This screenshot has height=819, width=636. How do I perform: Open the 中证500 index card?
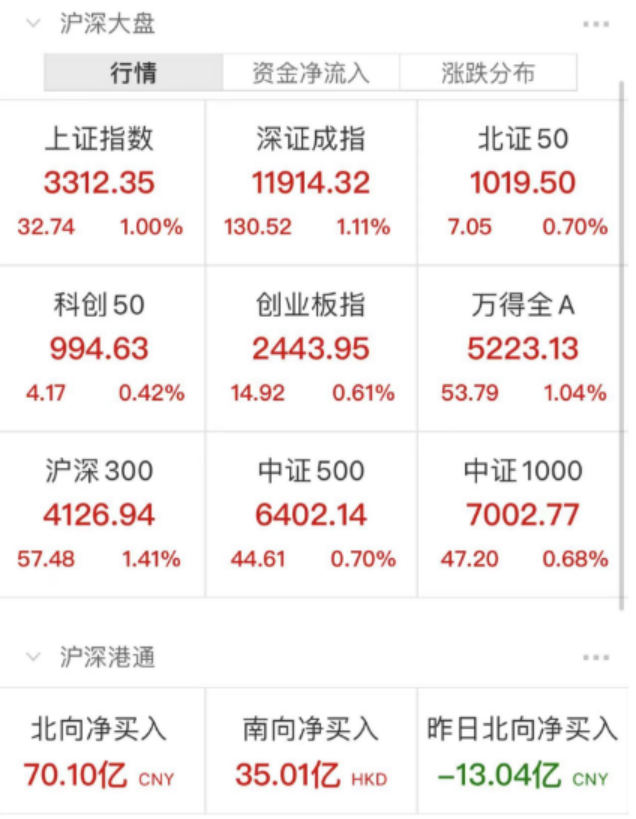click(x=311, y=514)
